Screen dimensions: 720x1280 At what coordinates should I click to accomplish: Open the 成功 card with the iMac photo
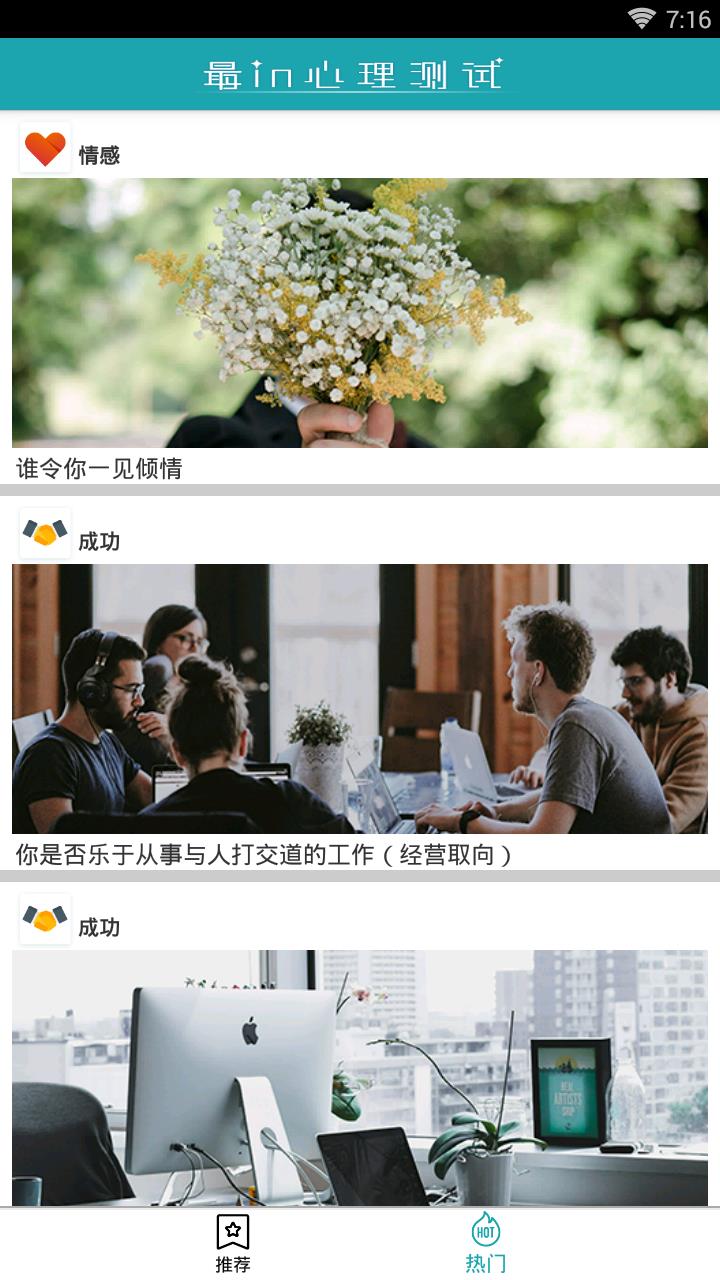(360, 1077)
